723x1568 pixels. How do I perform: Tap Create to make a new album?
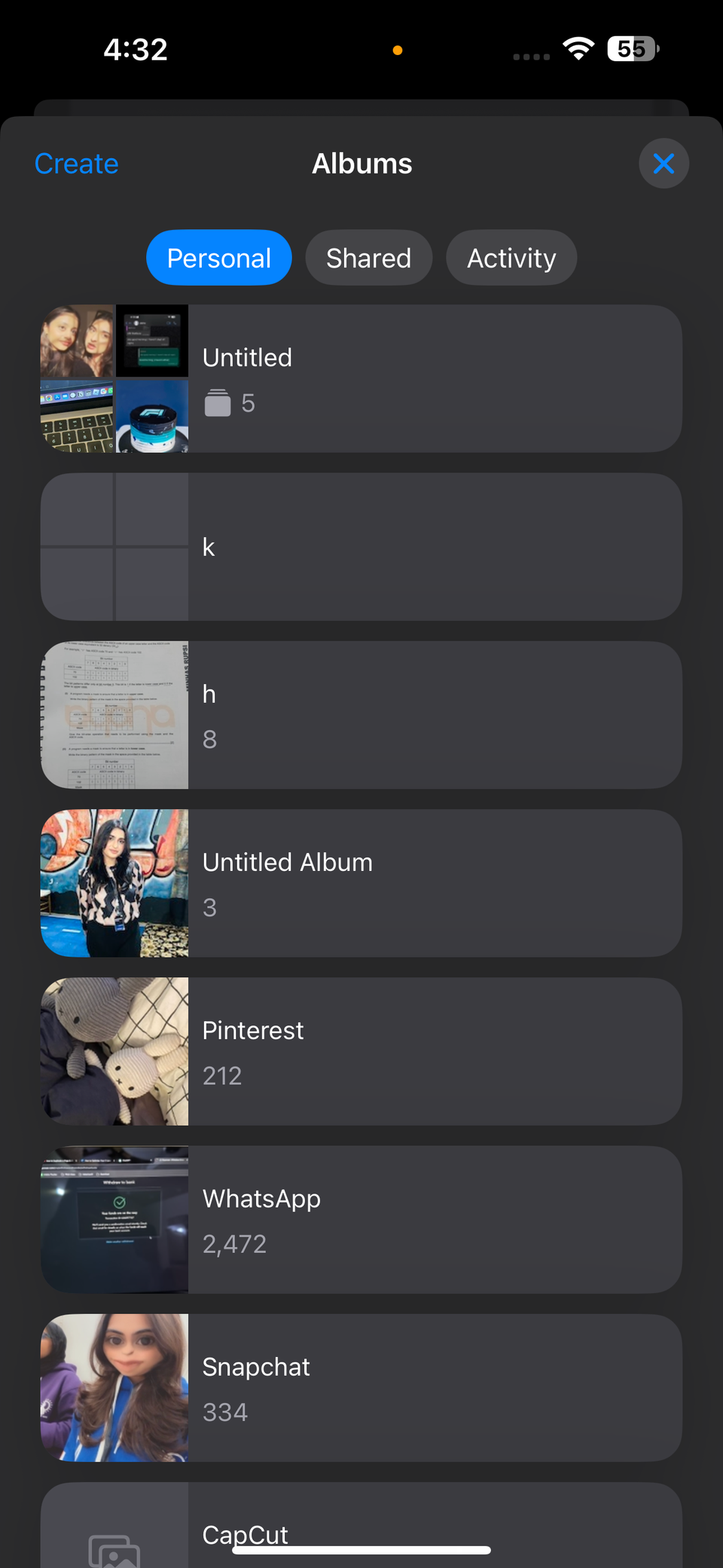tap(77, 164)
